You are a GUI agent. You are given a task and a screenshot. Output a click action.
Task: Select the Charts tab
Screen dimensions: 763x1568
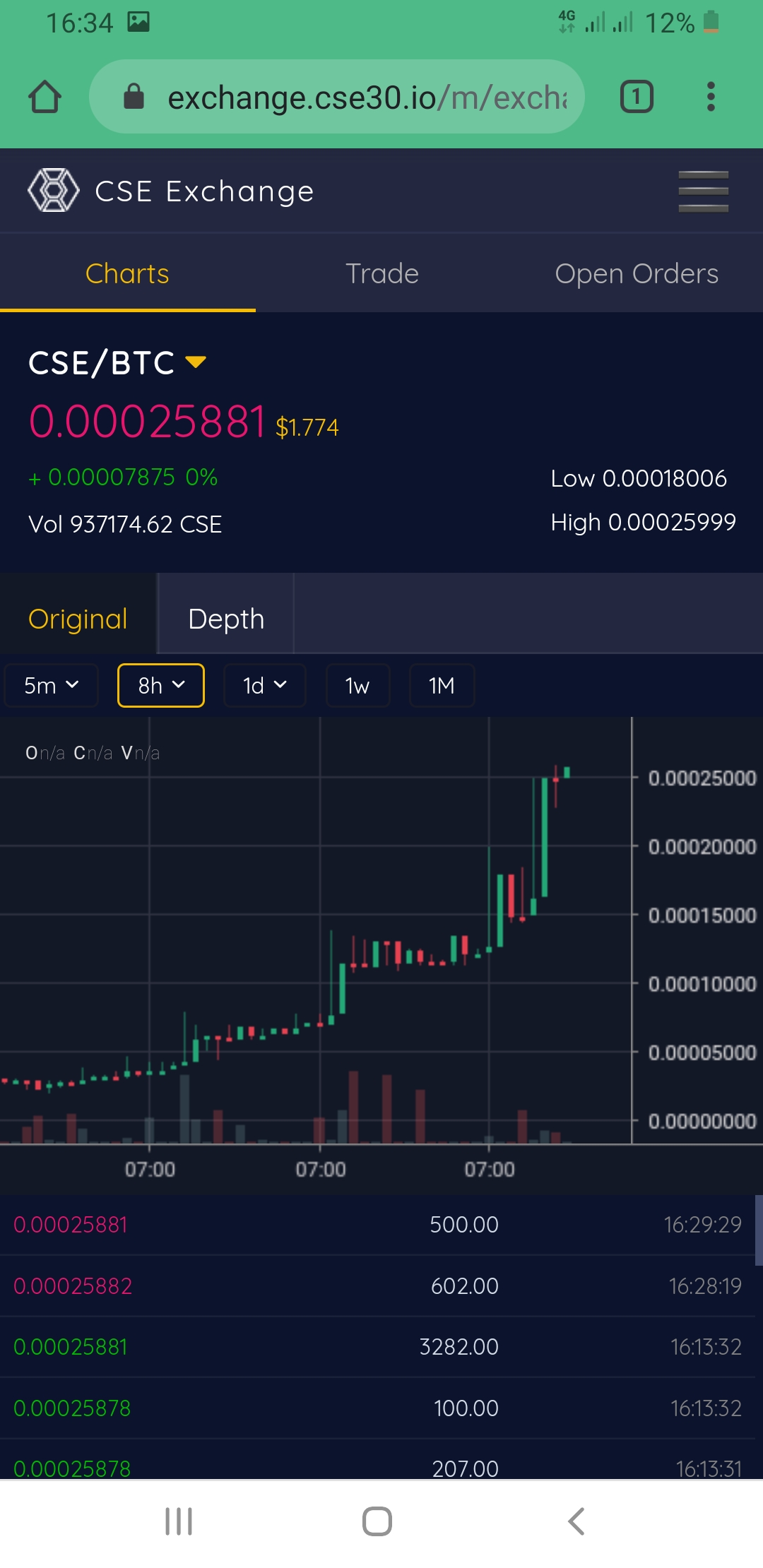127,273
